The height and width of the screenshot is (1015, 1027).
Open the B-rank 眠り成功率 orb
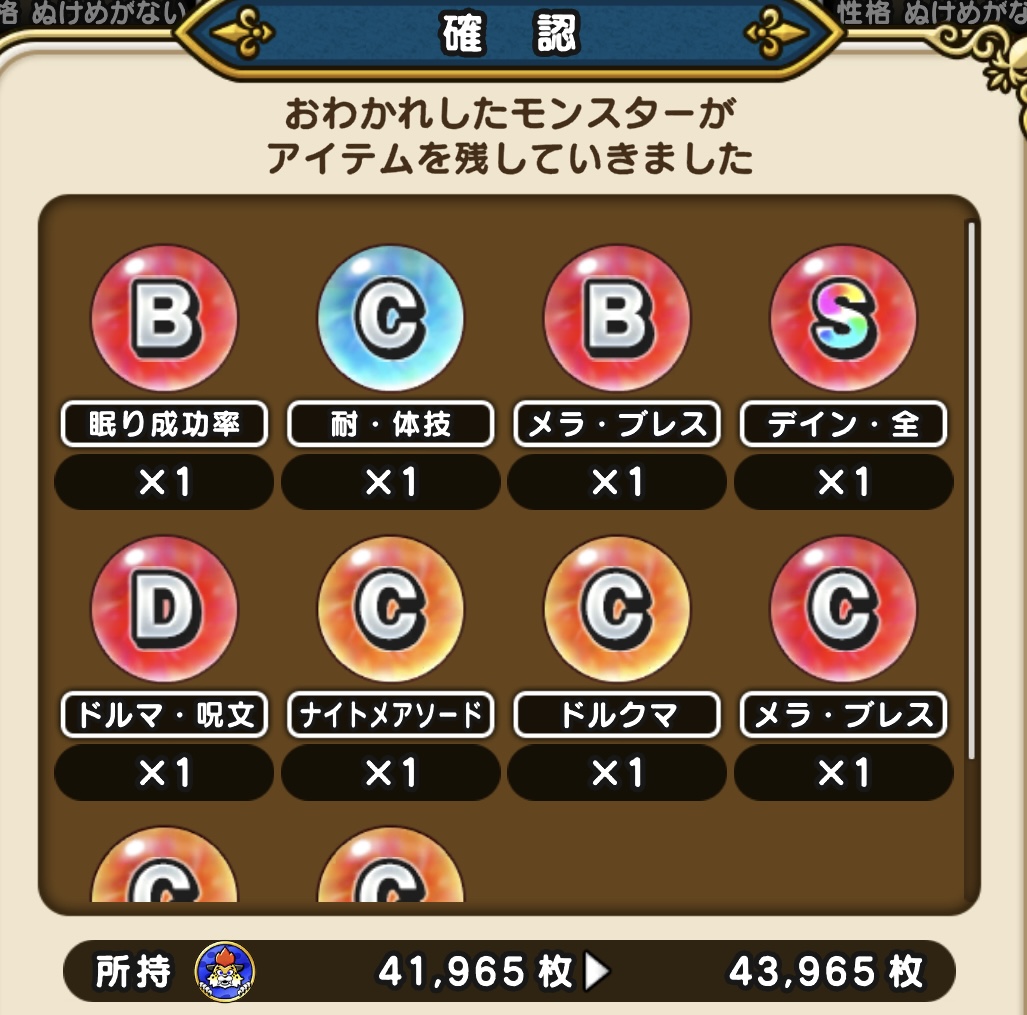click(x=164, y=318)
